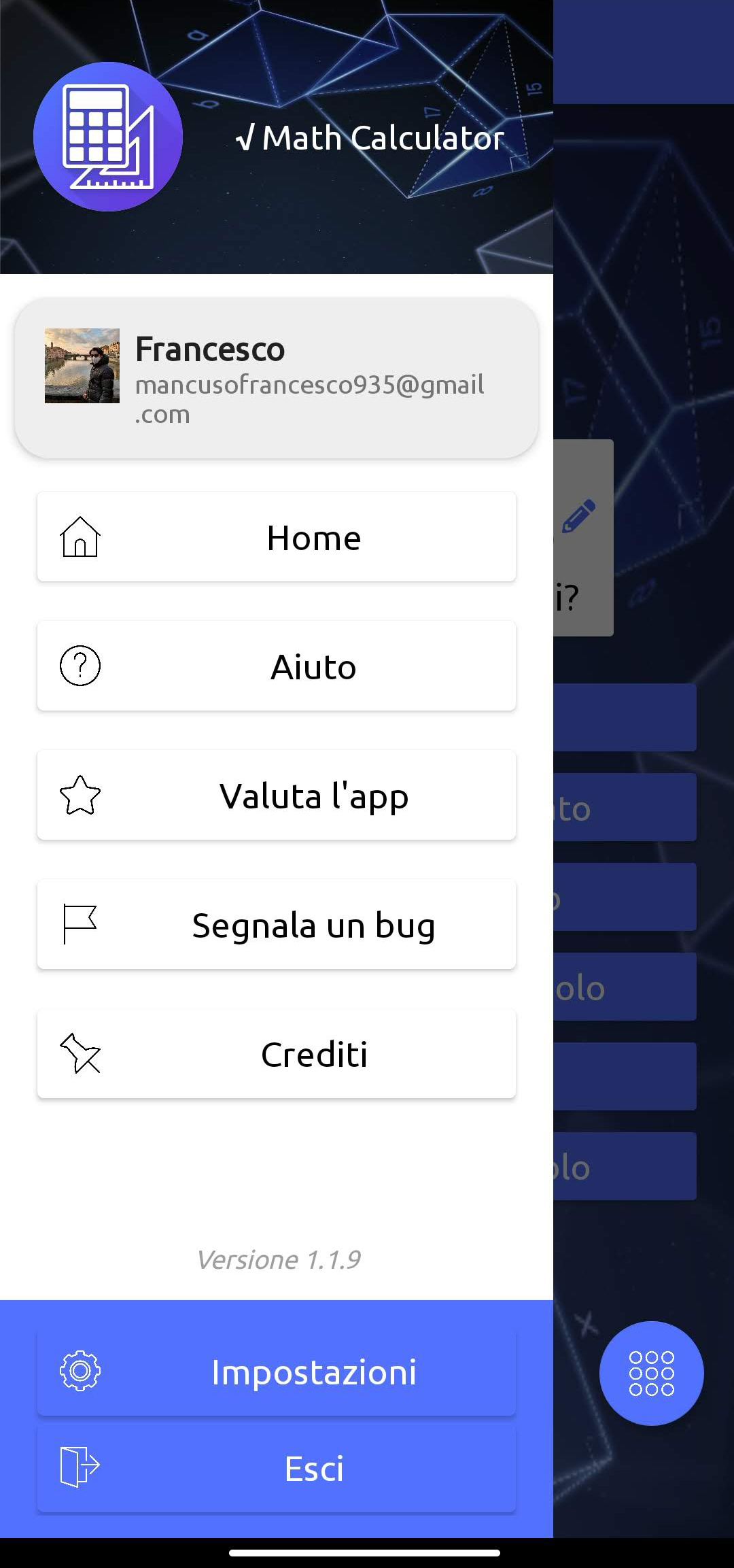734x1568 pixels.
Task: View the Crediti page
Action: point(277,1054)
